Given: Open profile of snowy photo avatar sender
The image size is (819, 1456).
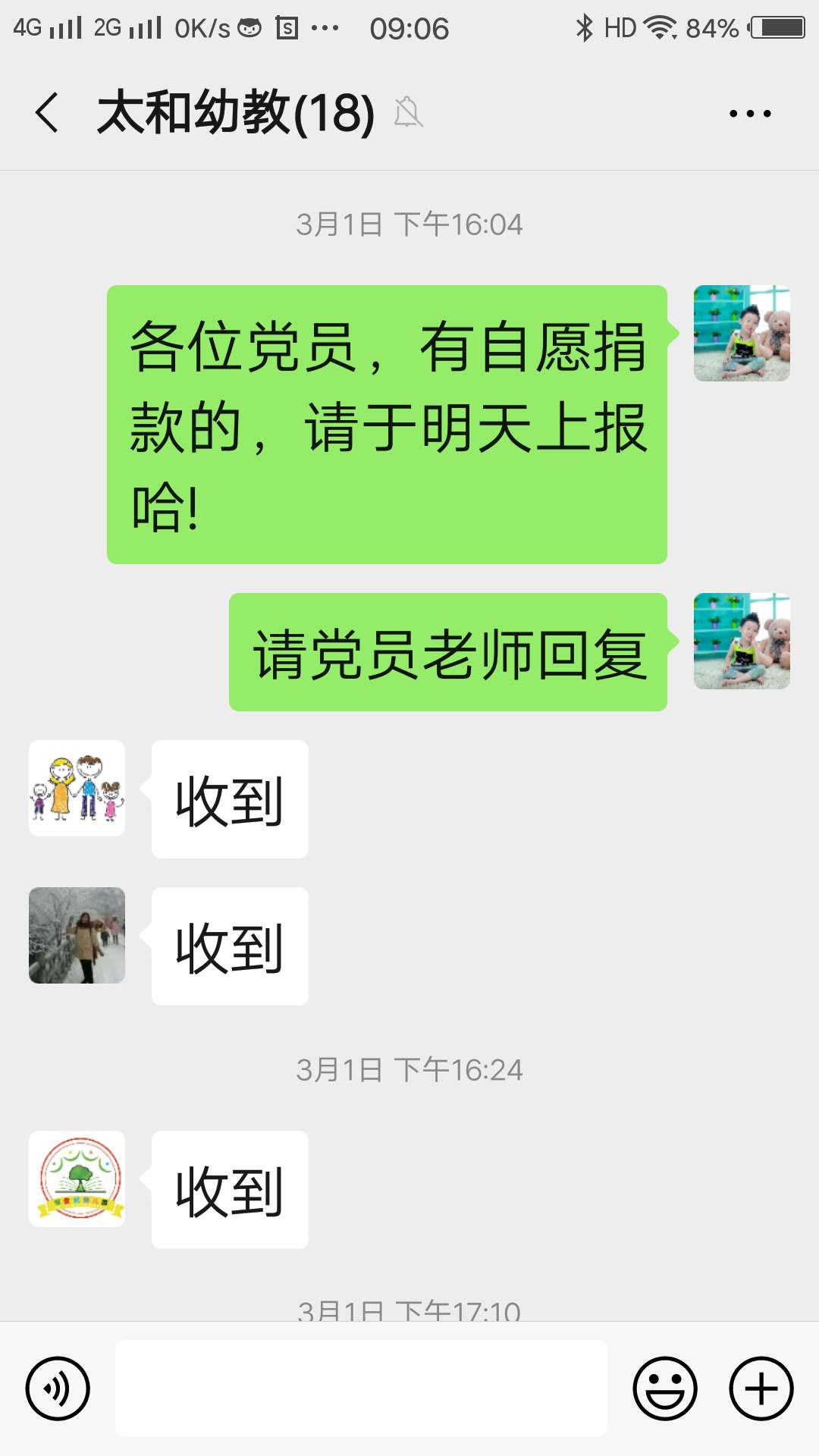Looking at the screenshot, I should point(77,936).
